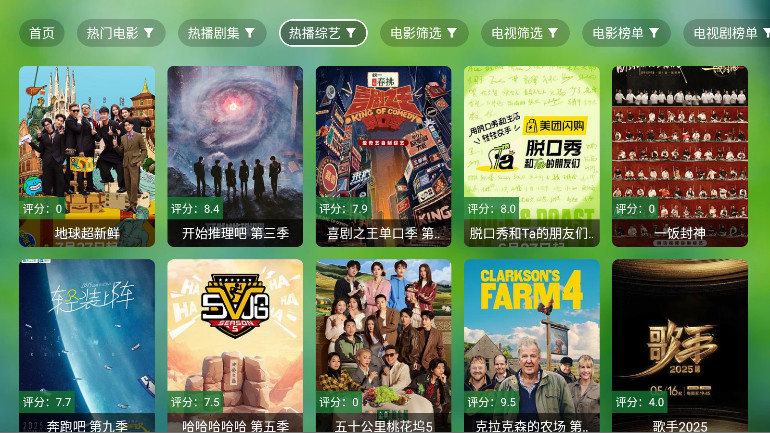Open the 电影筛选 filter tab
Viewport: 770px width, 433px height.
(424, 33)
